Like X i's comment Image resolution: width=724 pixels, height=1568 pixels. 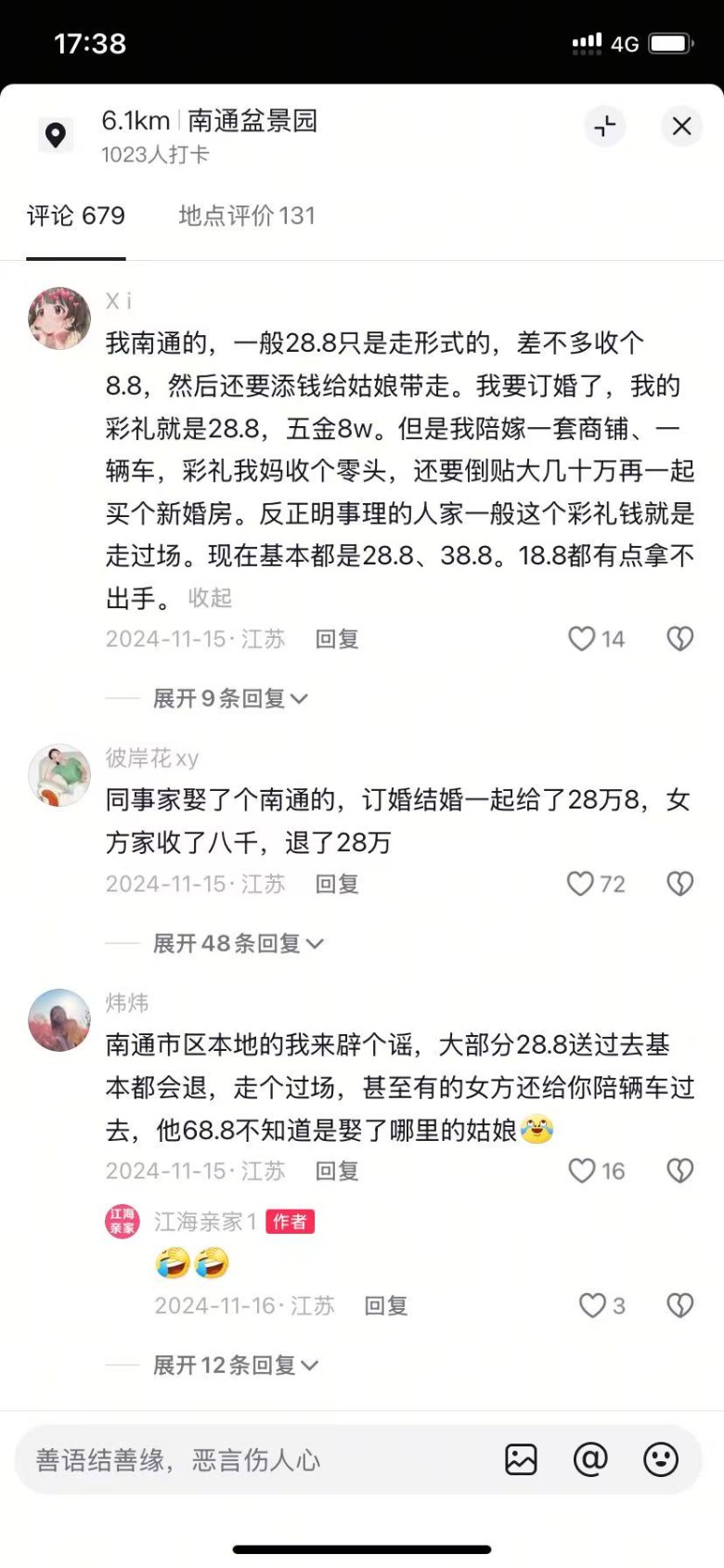[x=583, y=639]
